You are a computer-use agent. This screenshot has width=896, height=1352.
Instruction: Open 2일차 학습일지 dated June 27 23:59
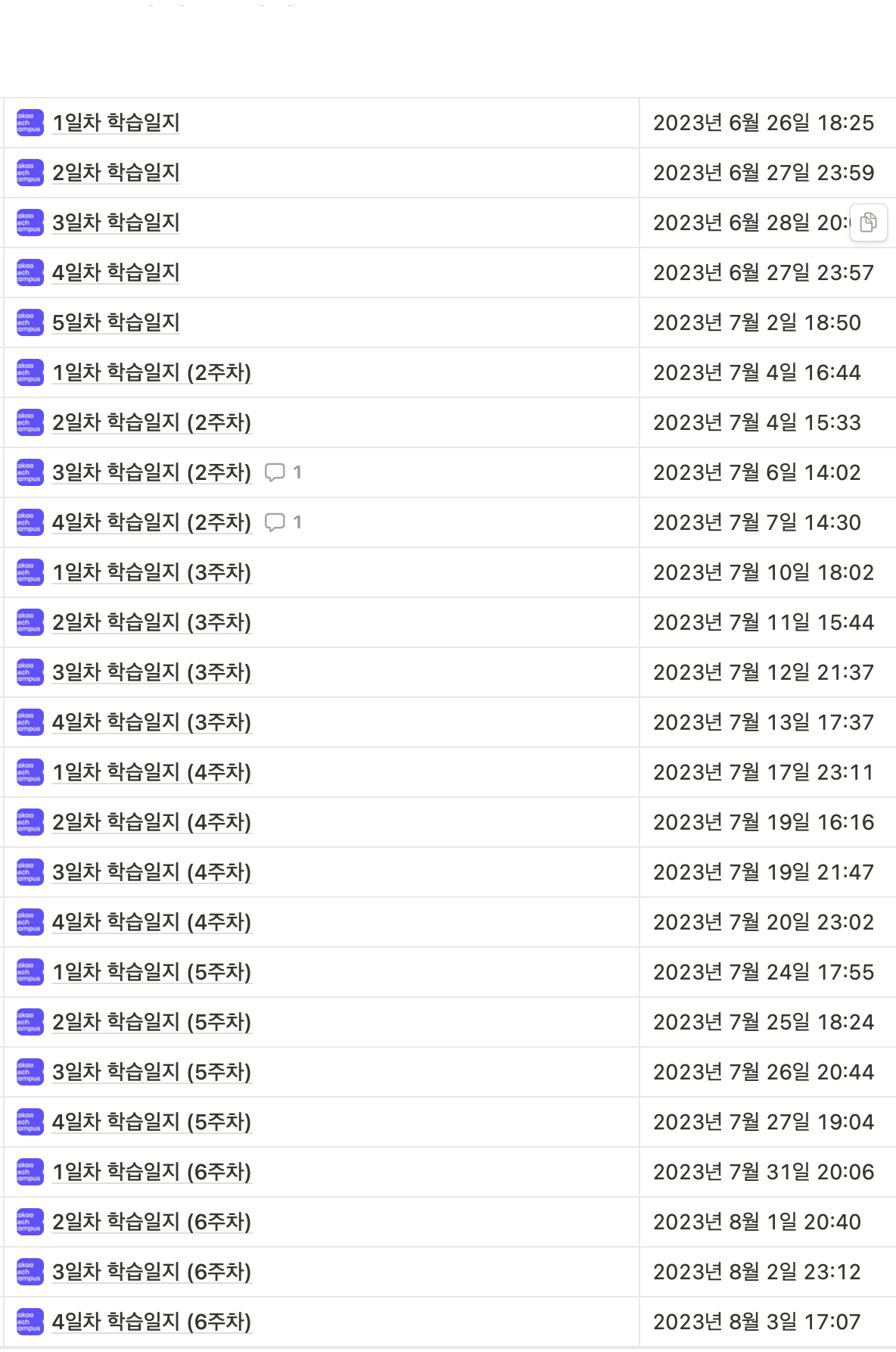click(116, 173)
